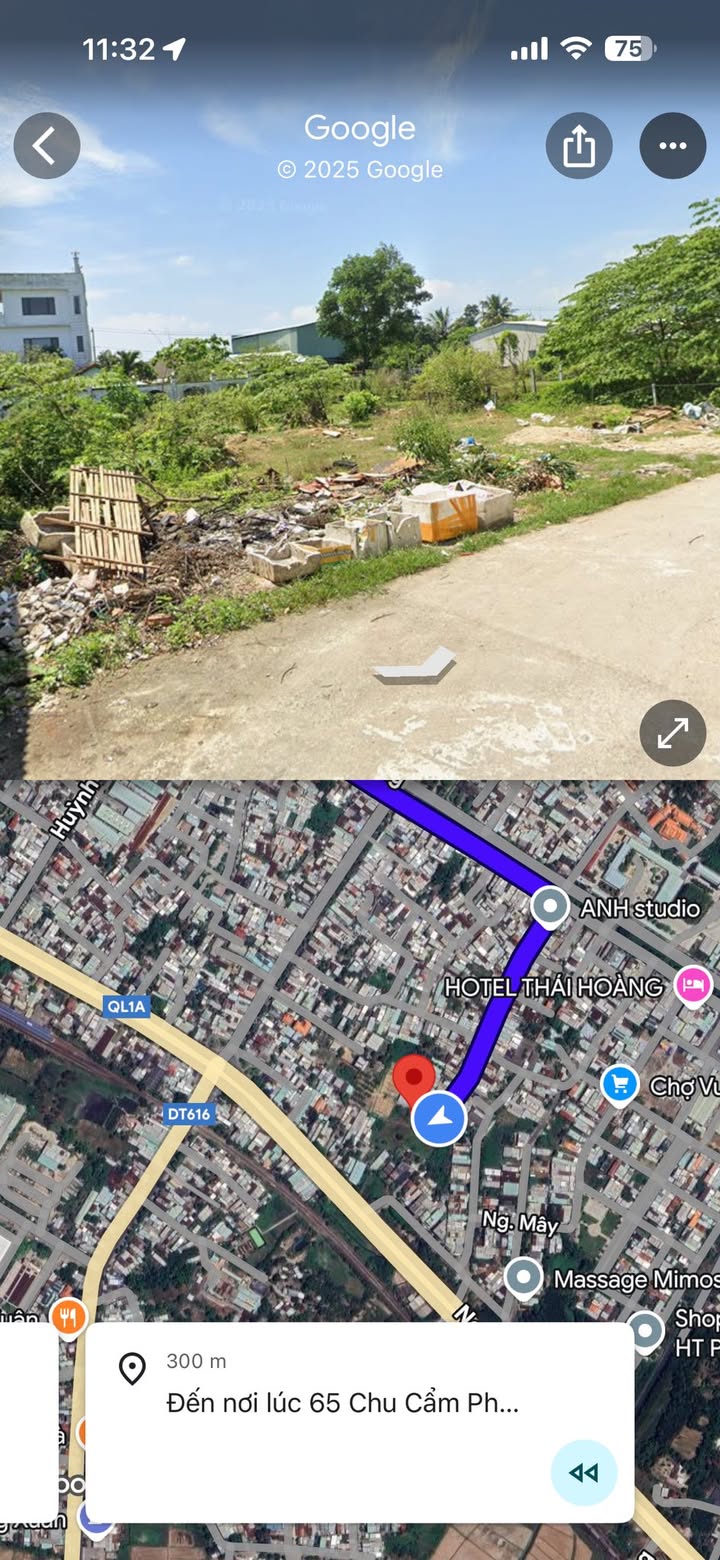Open the Chợ Vư market marker
This screenshot has height=1560, width=720.
tap(620, 1085)
